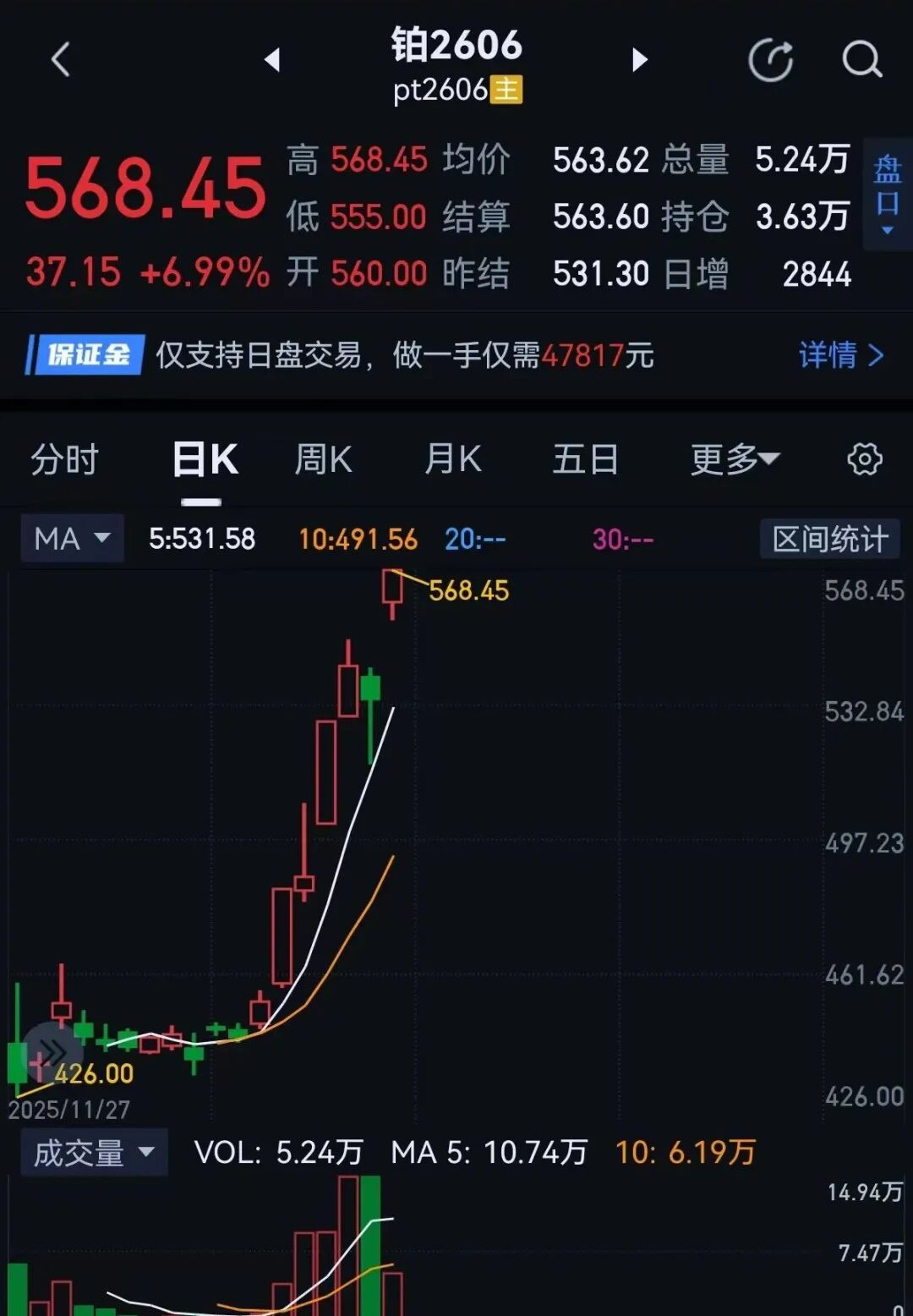Switch to the 分时 chart tab
Image resolution: width=913 pixels, height=1316 pixels.
(x=64, y=460)
